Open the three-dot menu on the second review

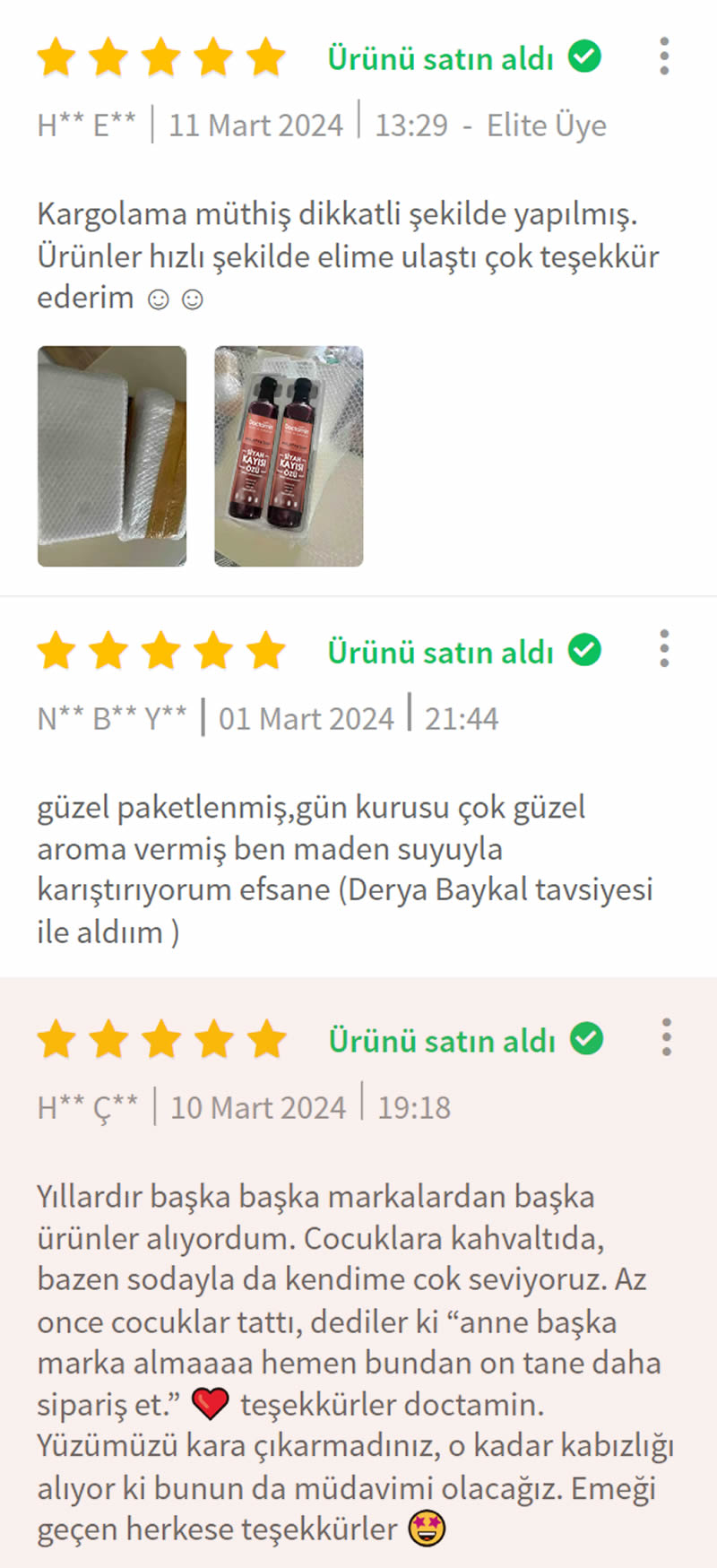[x=664, y=649]
